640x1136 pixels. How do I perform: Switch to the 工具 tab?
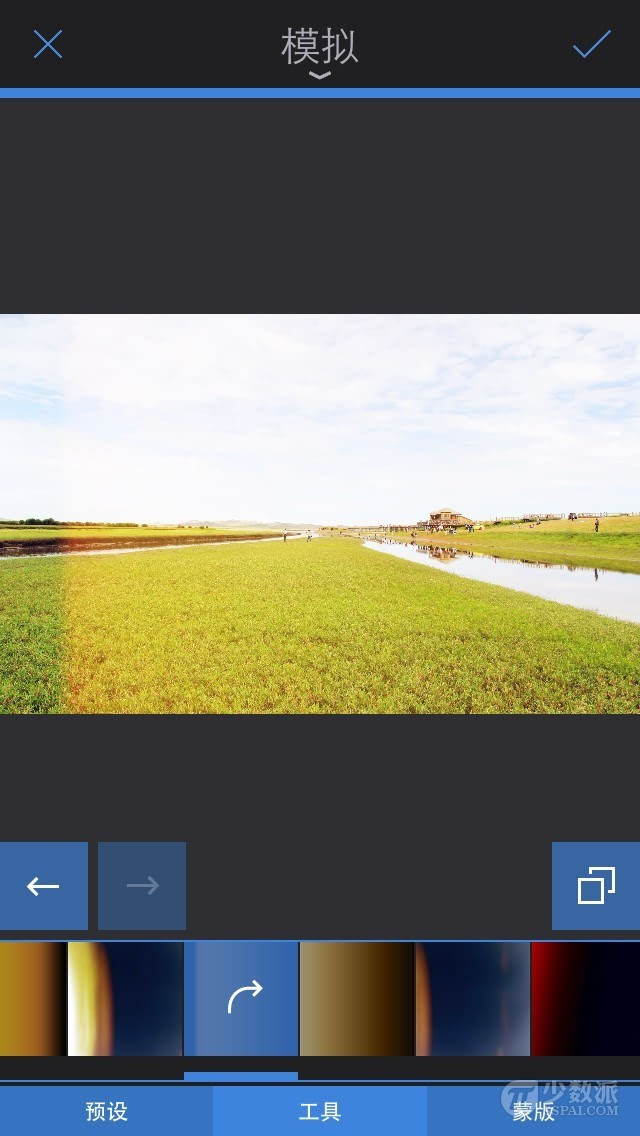[x=320, y=1111]
